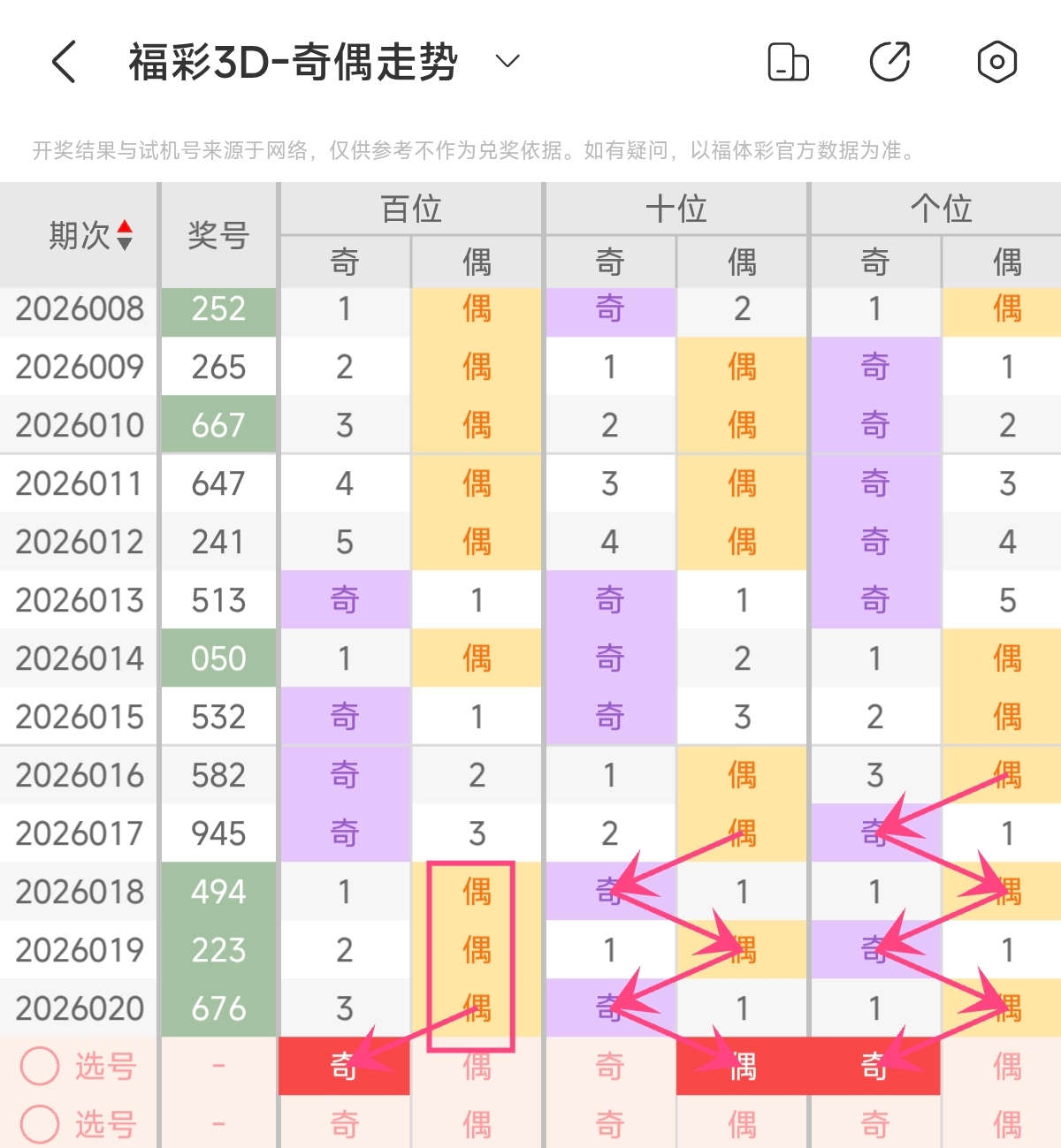Open the chart settings hexagon icon
Screen dimensions: 1061x1148
pyautogui.click(x=996, y=62)
